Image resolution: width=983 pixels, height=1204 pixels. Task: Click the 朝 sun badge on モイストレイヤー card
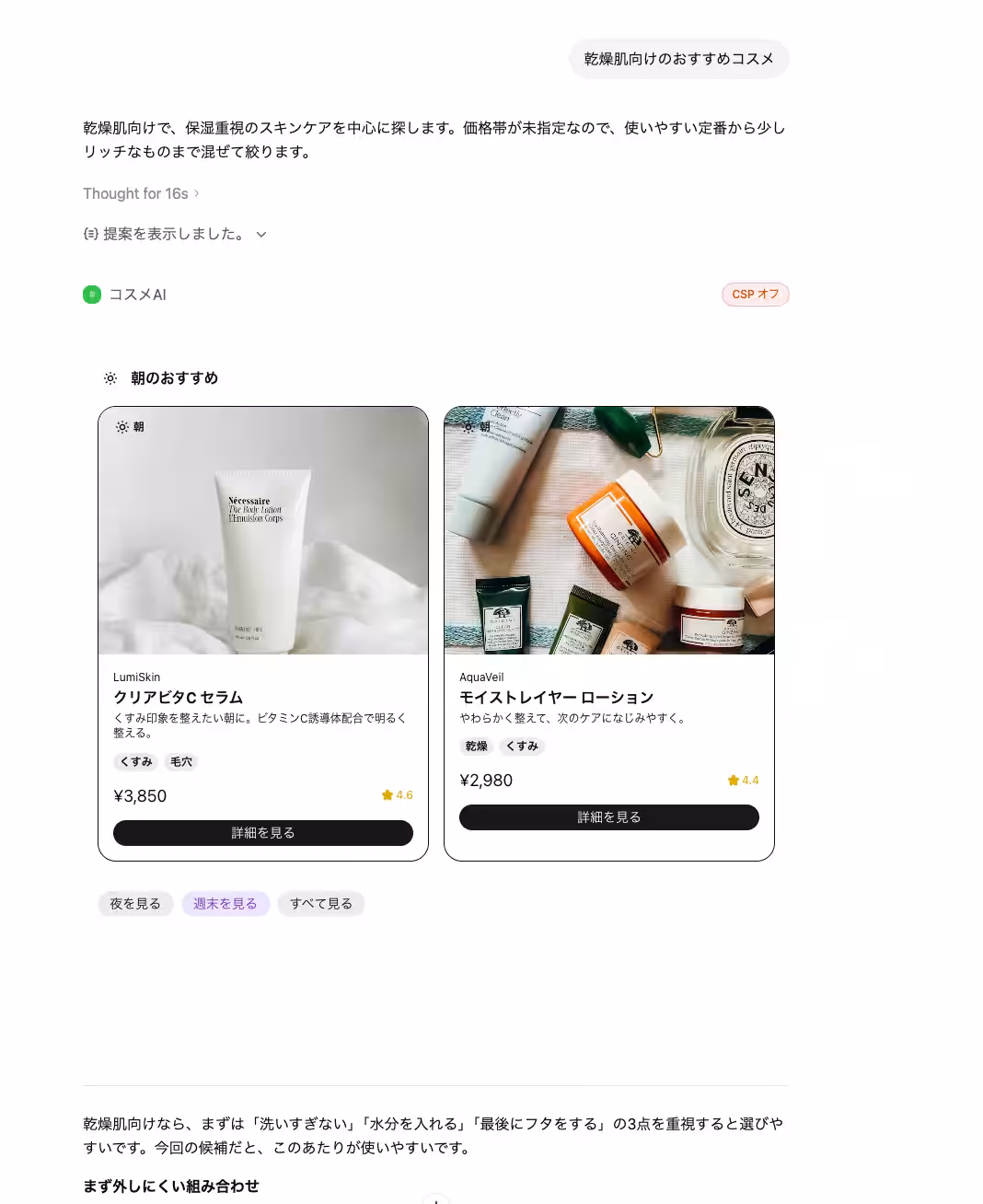click(469, 426)
